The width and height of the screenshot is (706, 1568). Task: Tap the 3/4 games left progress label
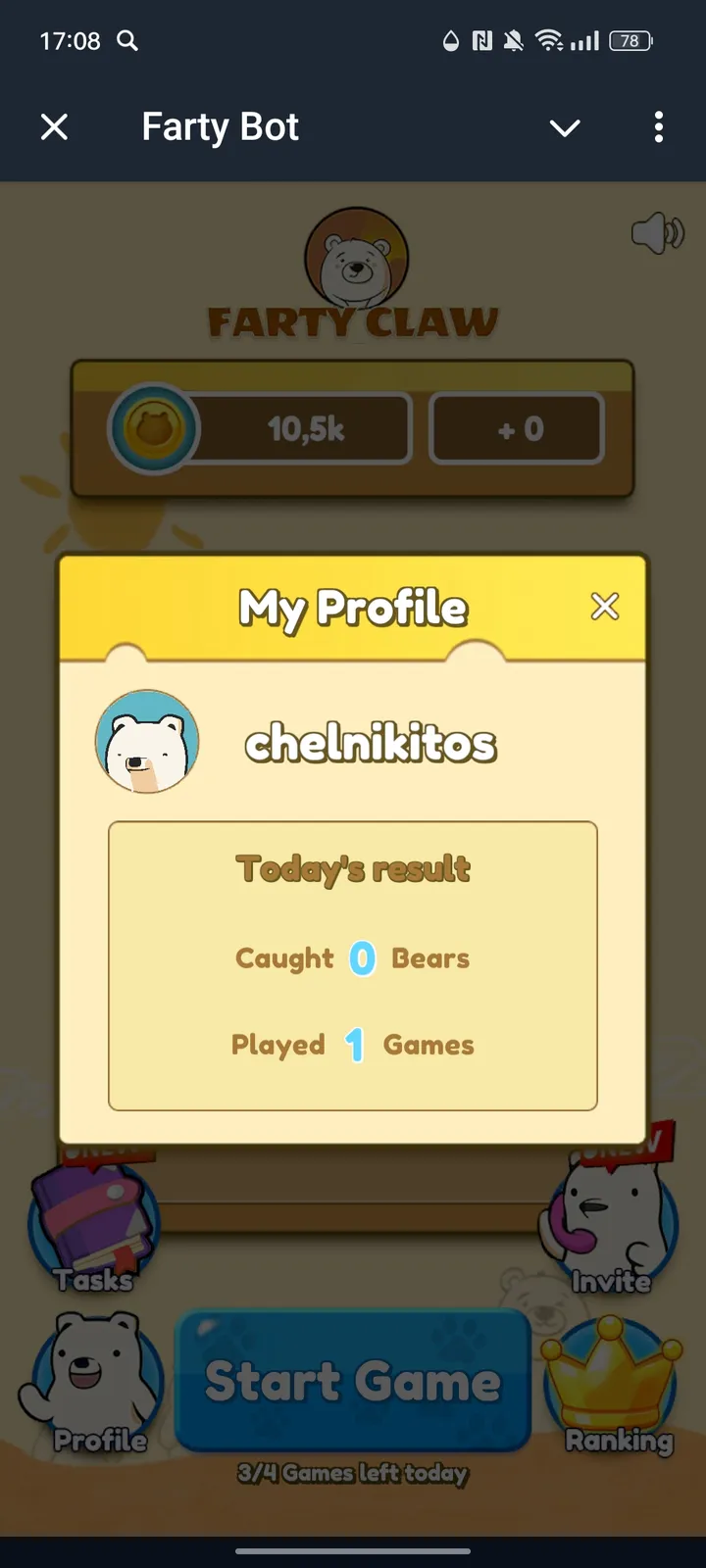click(x=354, y=1473)
